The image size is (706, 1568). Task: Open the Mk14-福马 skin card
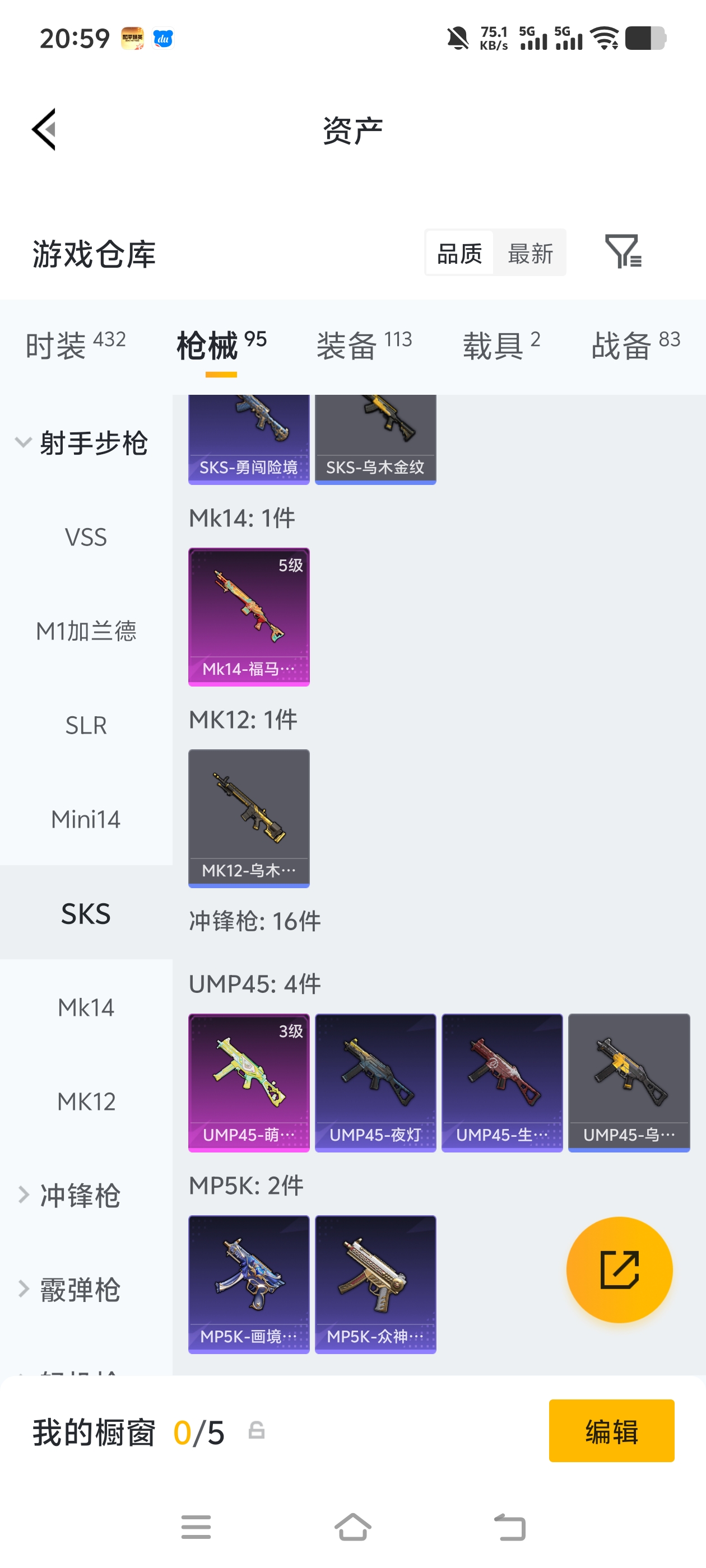pos(249,617)
